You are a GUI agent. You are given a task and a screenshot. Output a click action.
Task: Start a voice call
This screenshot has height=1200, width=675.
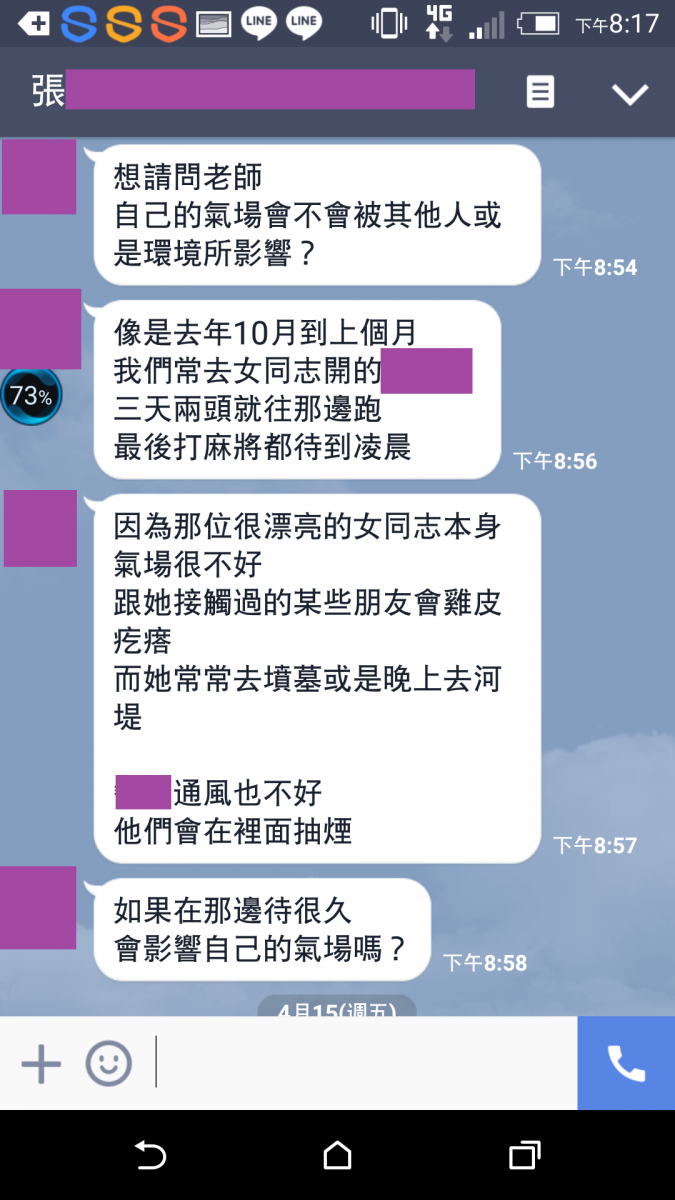coord(626,1063)
